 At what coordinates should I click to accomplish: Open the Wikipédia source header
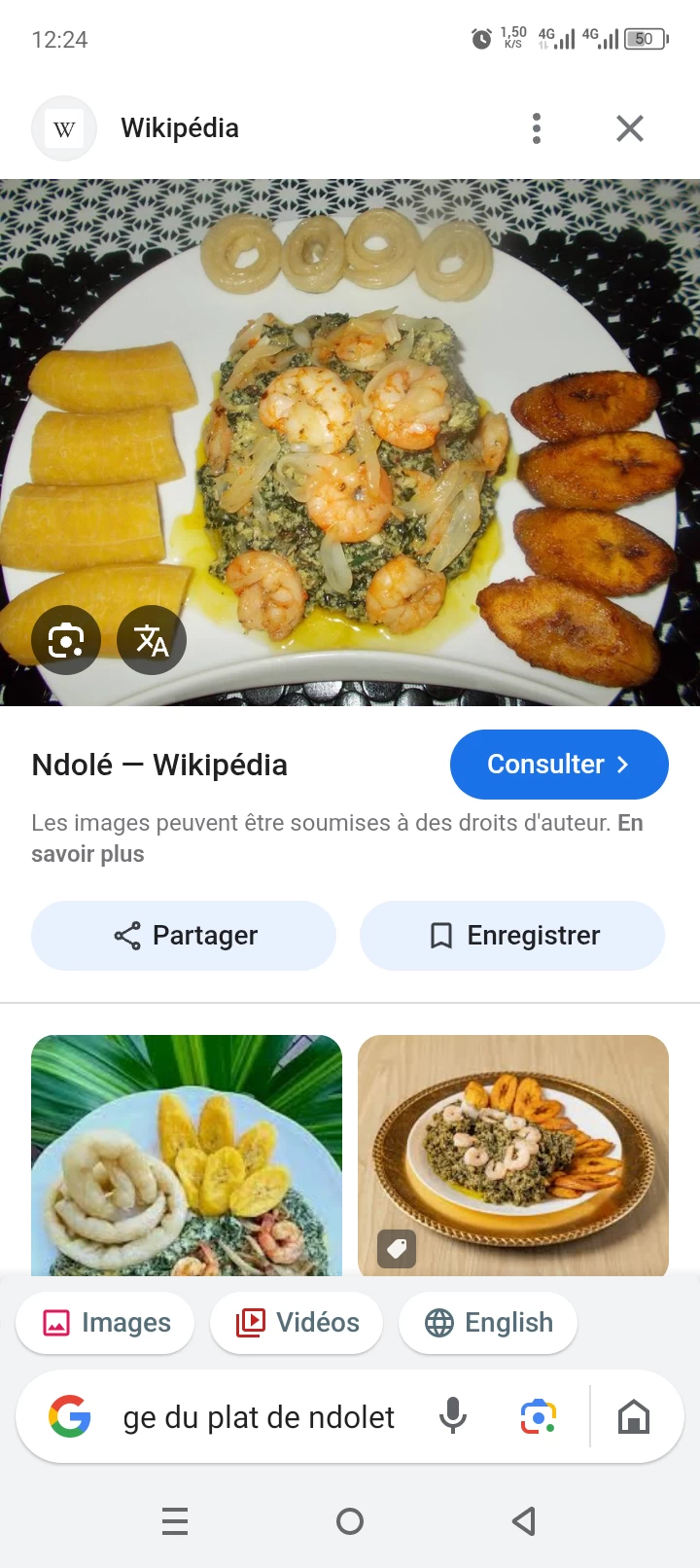point(180,128)
